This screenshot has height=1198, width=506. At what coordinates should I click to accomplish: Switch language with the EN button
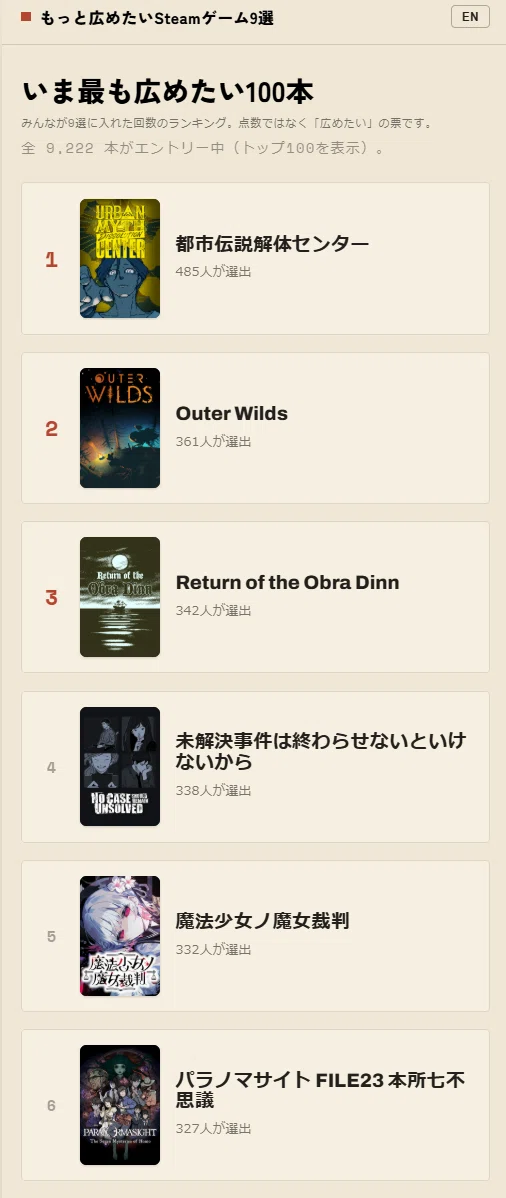click(x=470, y=17)
